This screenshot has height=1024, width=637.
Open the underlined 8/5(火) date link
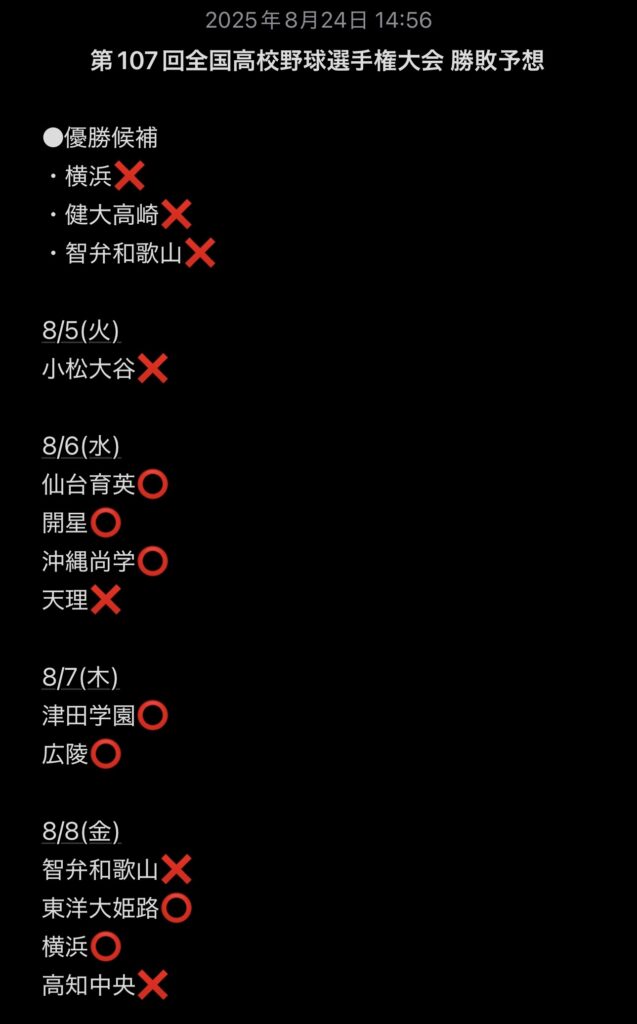pyautogui.click(x=80, y=331)
